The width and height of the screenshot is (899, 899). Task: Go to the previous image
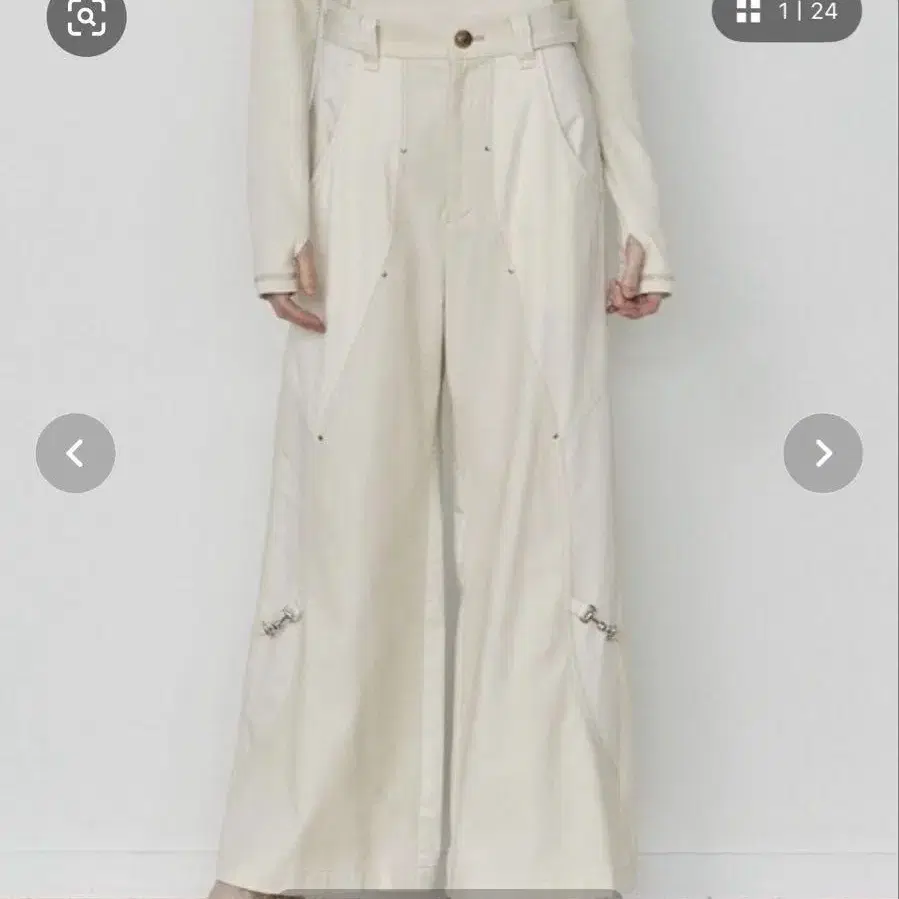[75, 453]
